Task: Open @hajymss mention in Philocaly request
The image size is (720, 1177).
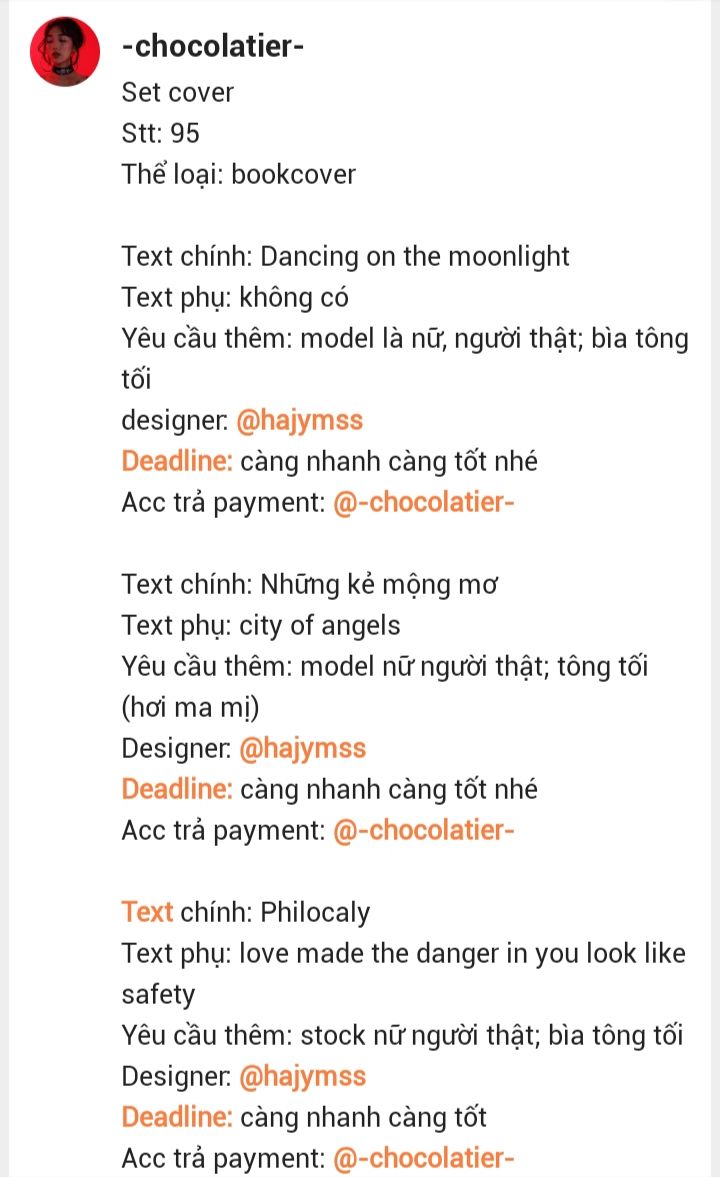Action: (303, 1076)
